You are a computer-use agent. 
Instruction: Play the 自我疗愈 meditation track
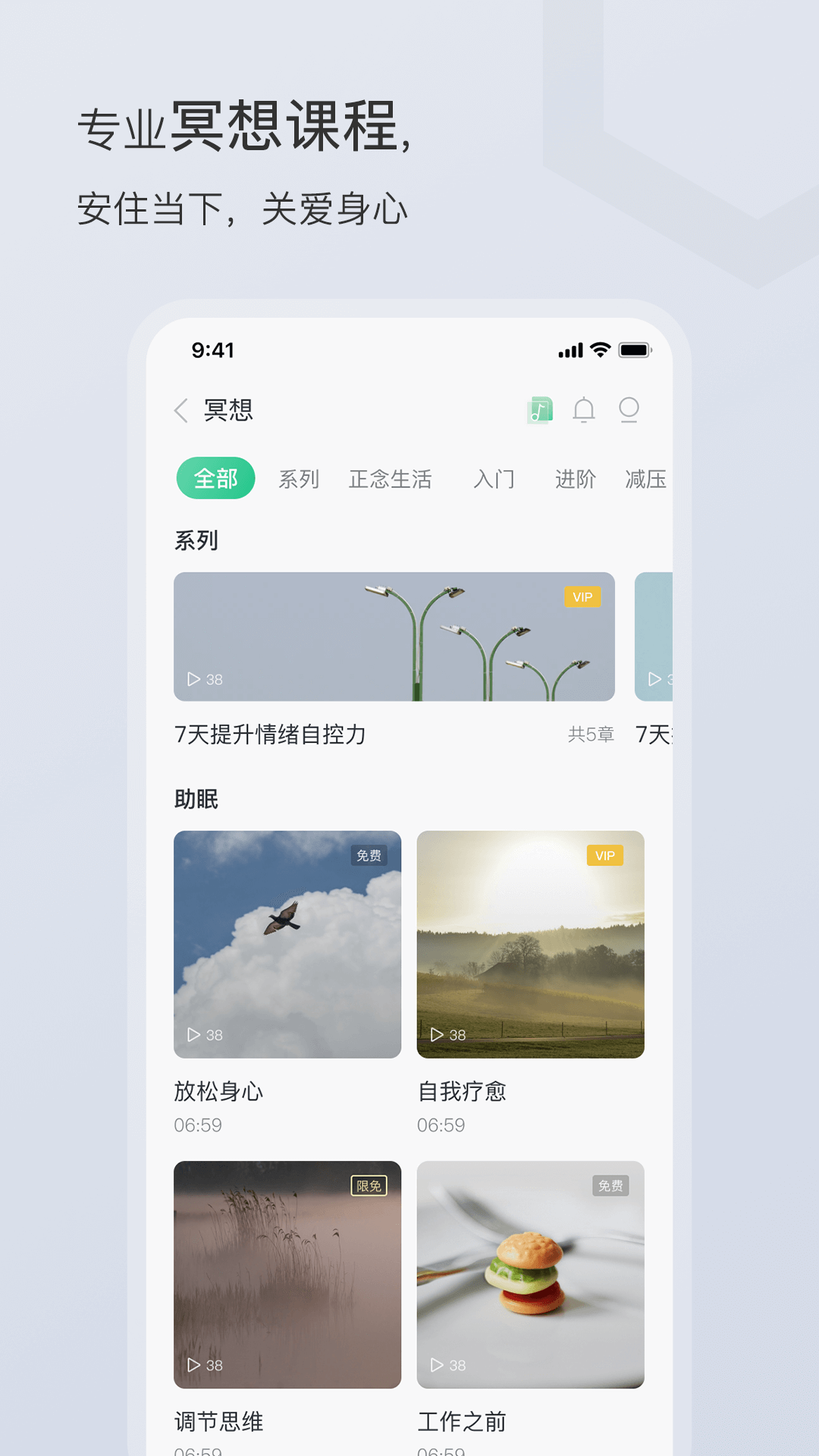pyautogui.click(x=531, y=944)
